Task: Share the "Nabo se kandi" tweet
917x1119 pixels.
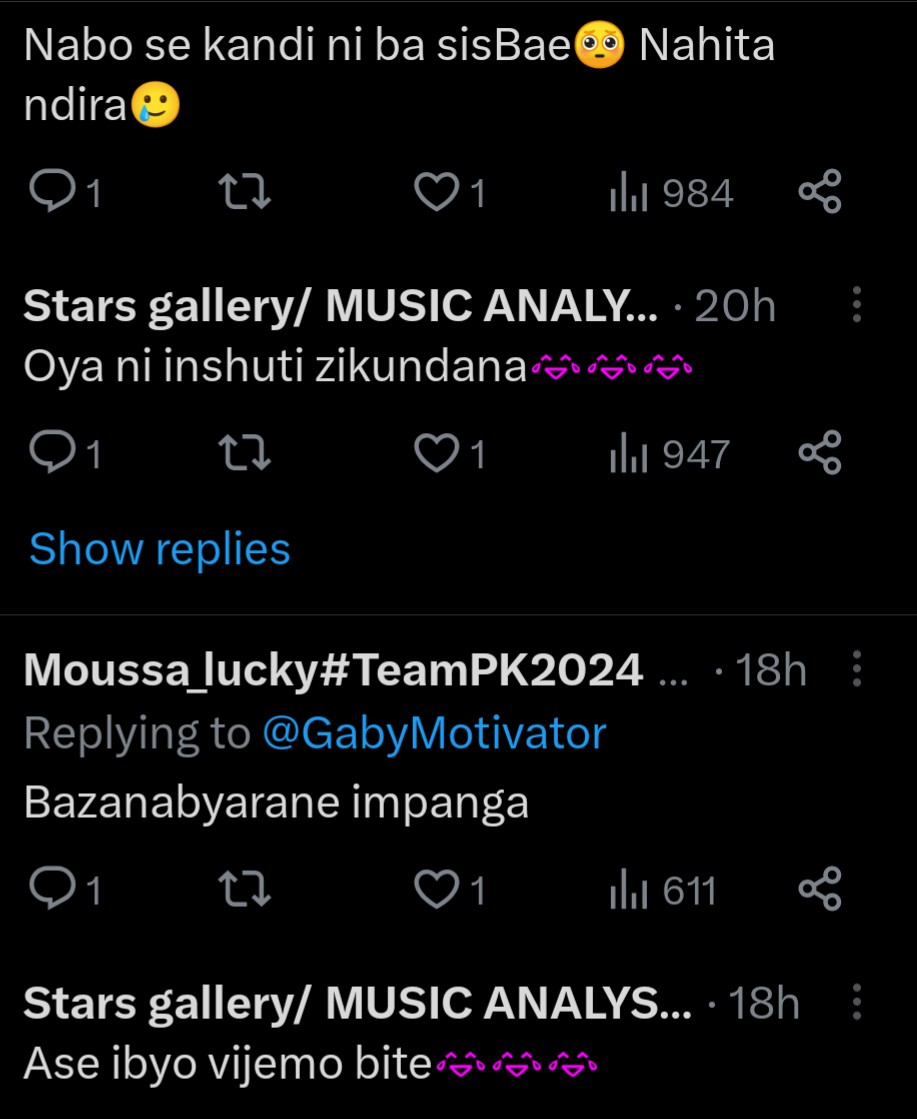Action: (x=820, y=192)
